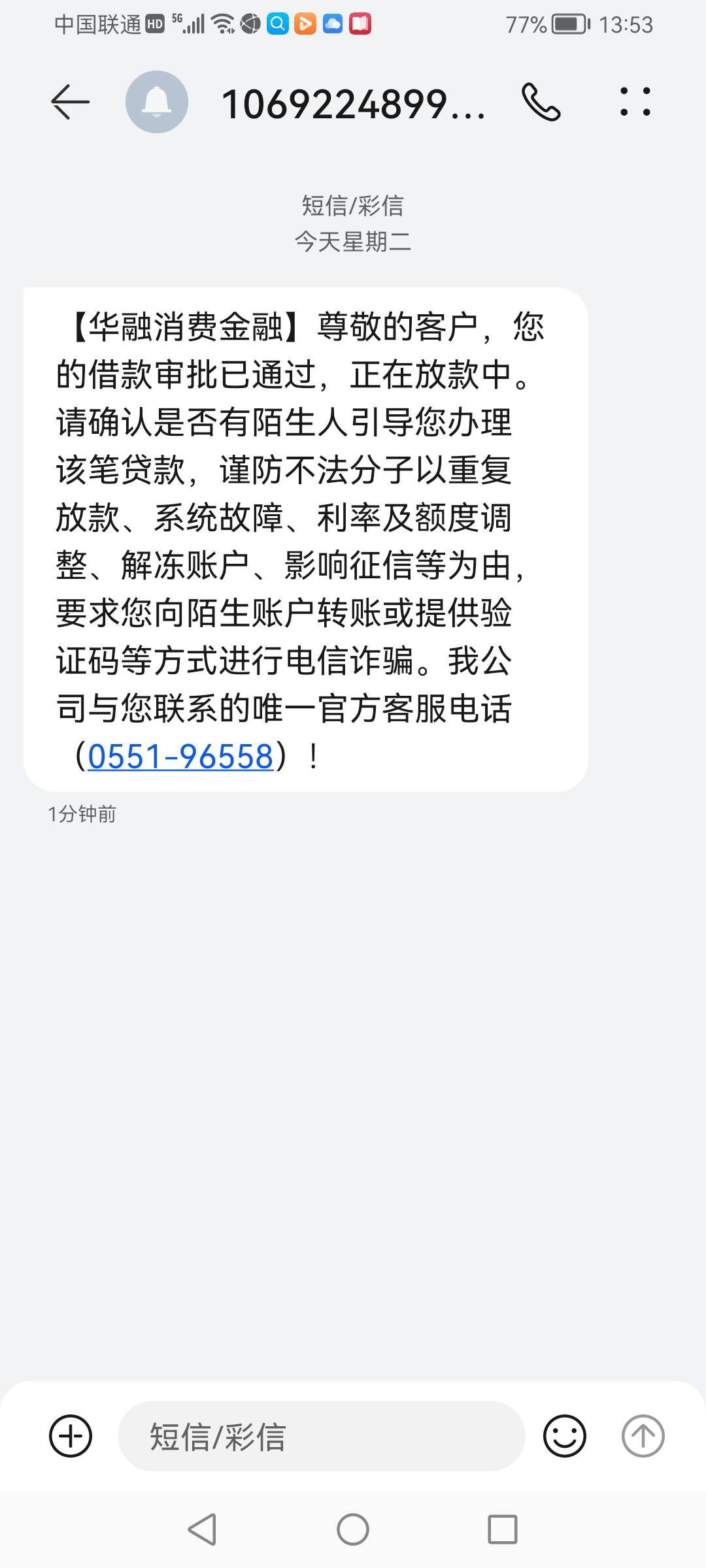The width and height of the screenshot is (706, 1568).
Task: Open the plus attachment menu
Action: pyautogui.click(x=71, y=1436)
